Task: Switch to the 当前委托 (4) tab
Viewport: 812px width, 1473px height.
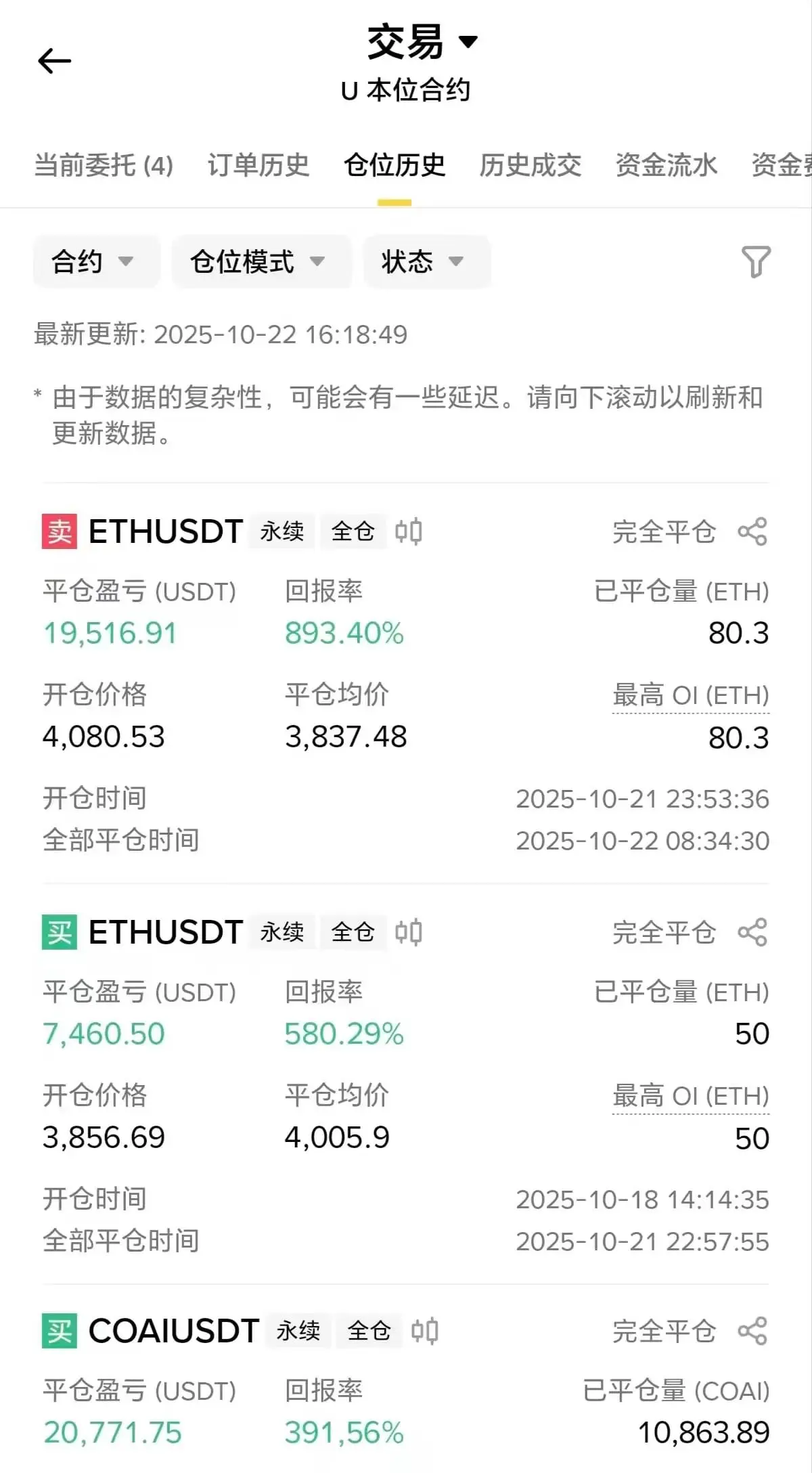Action: 104,165
